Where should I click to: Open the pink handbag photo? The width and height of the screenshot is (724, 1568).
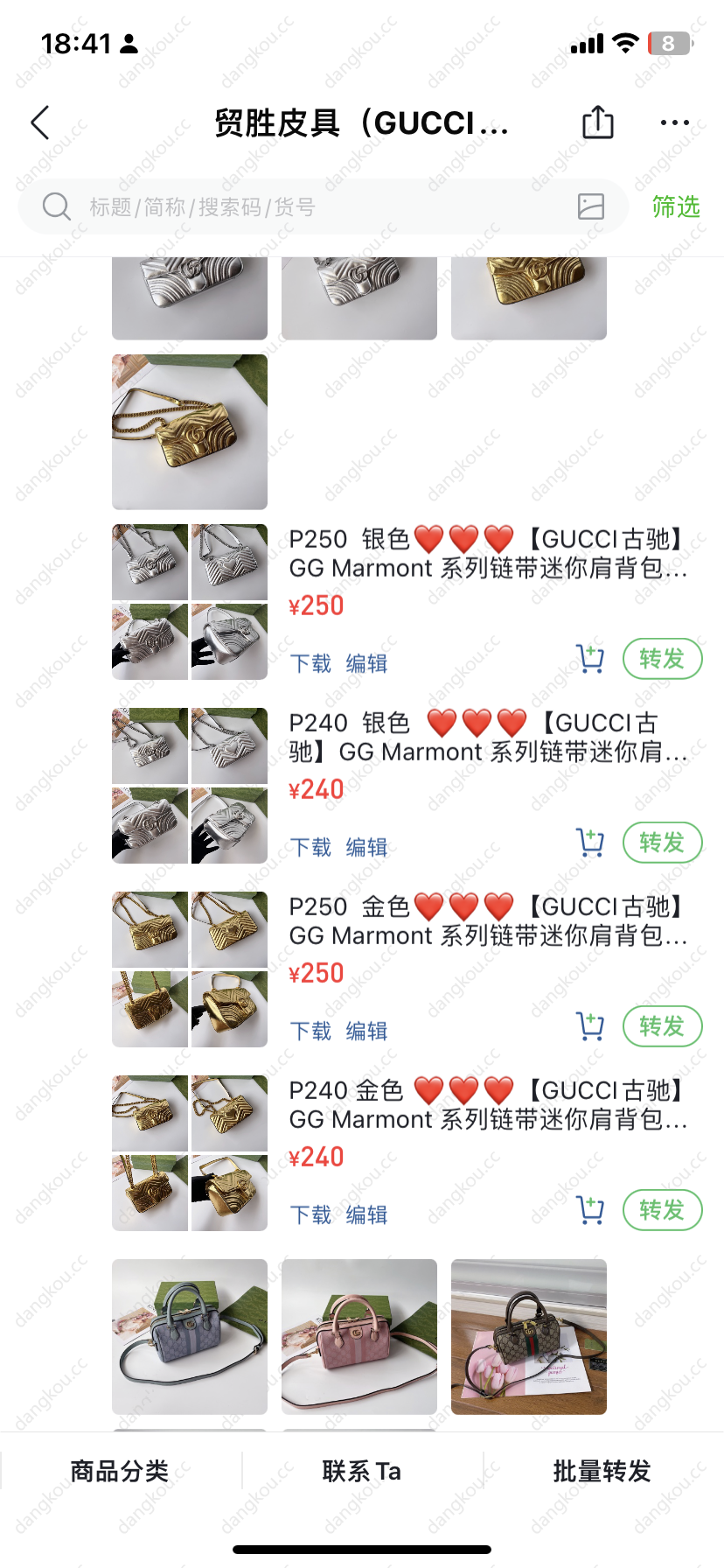[359, 1336]
